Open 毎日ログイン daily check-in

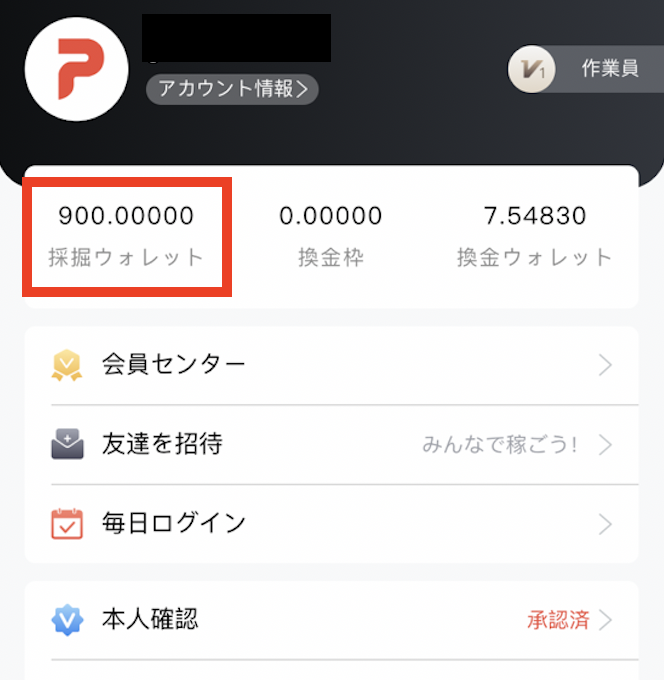click(331, 524)
